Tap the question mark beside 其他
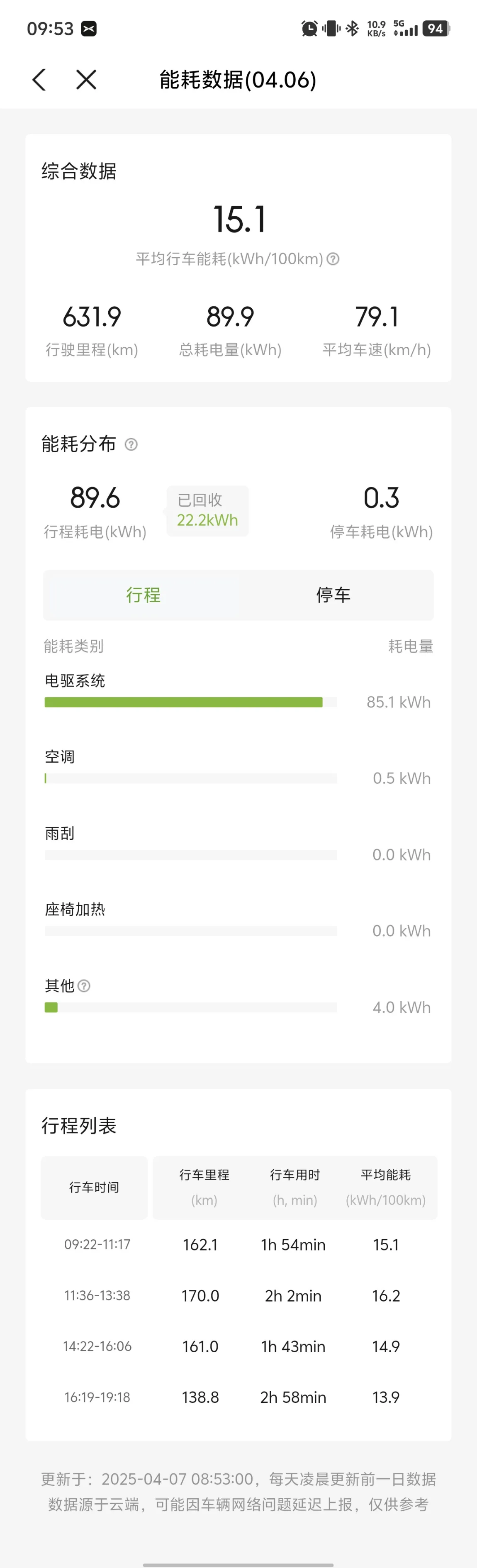 [x=84, y=985]
